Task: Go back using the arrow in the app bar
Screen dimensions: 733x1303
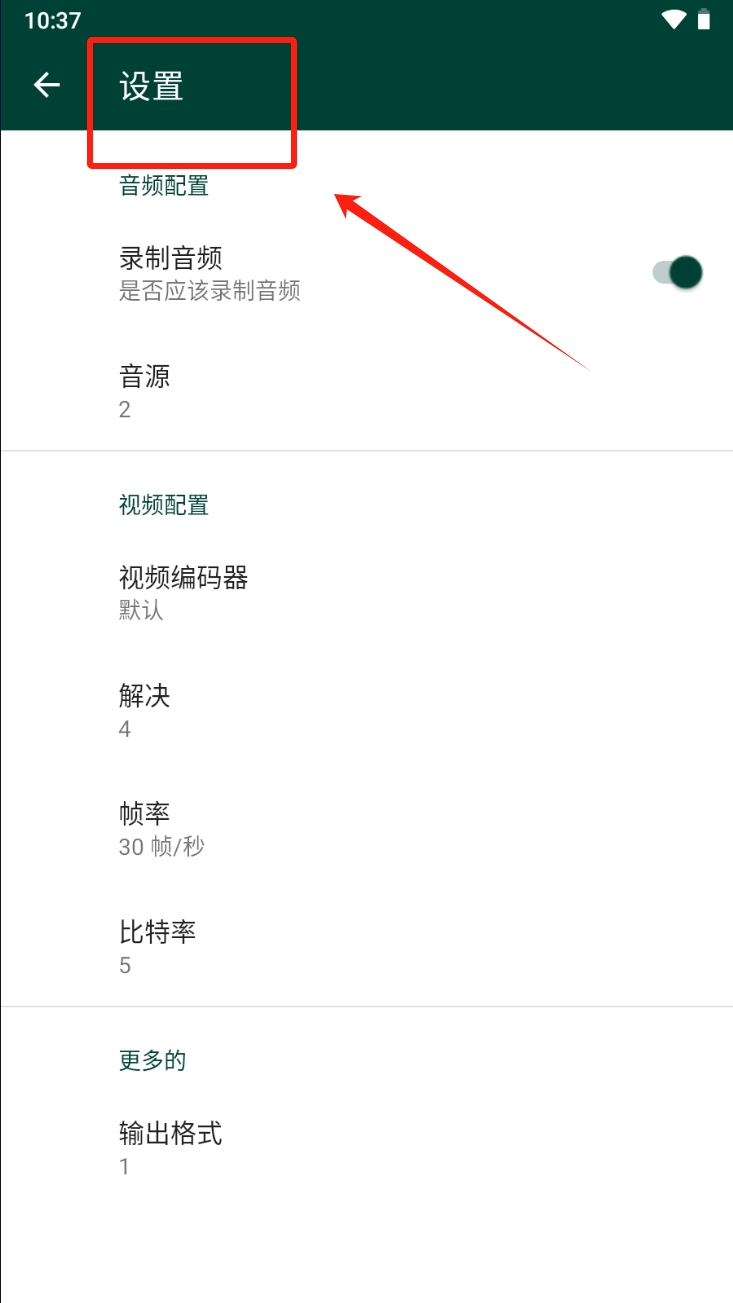Action: (x=47, y=85)
